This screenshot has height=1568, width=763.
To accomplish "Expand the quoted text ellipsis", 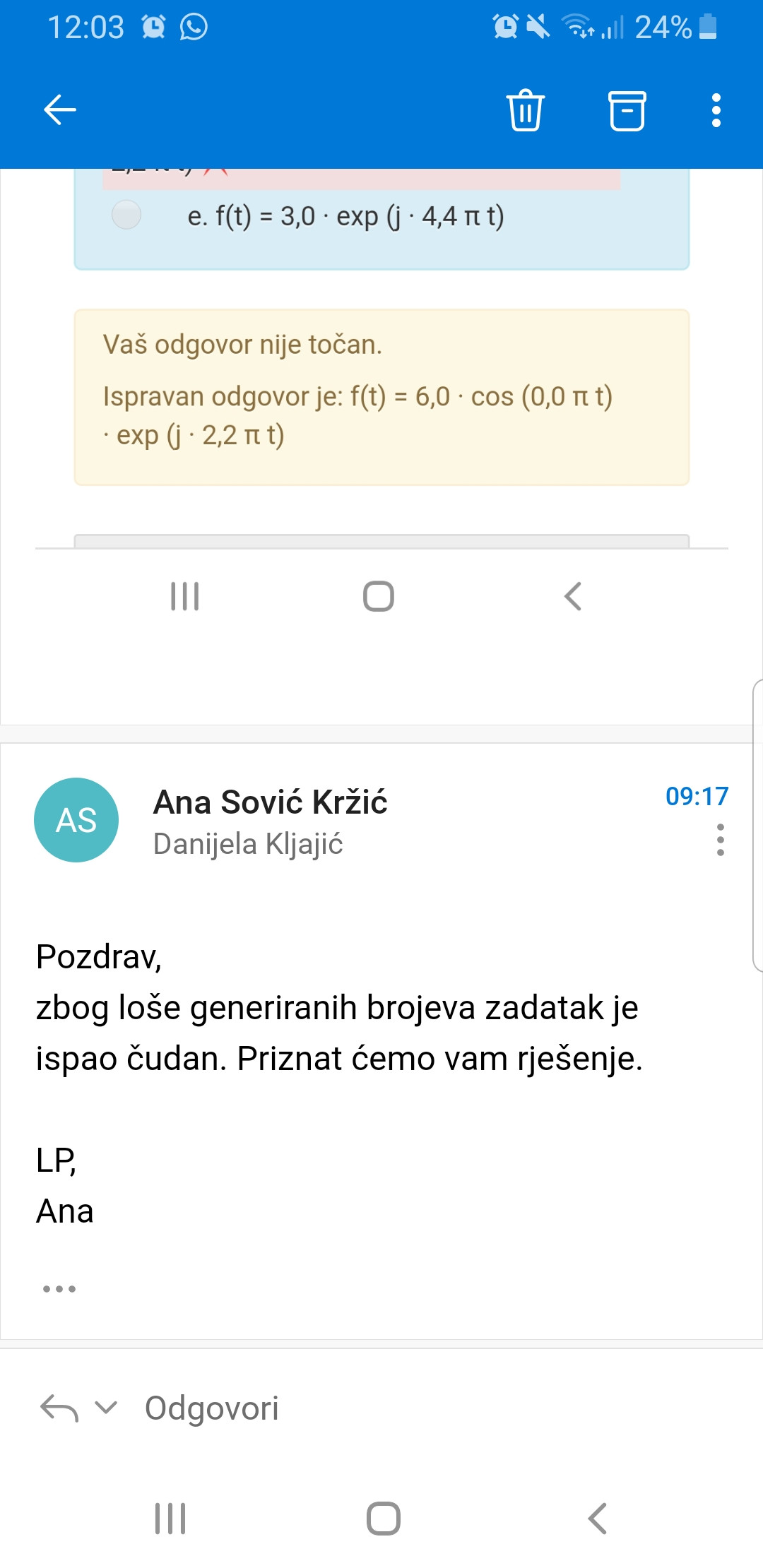I will [x=59, y=1289].
